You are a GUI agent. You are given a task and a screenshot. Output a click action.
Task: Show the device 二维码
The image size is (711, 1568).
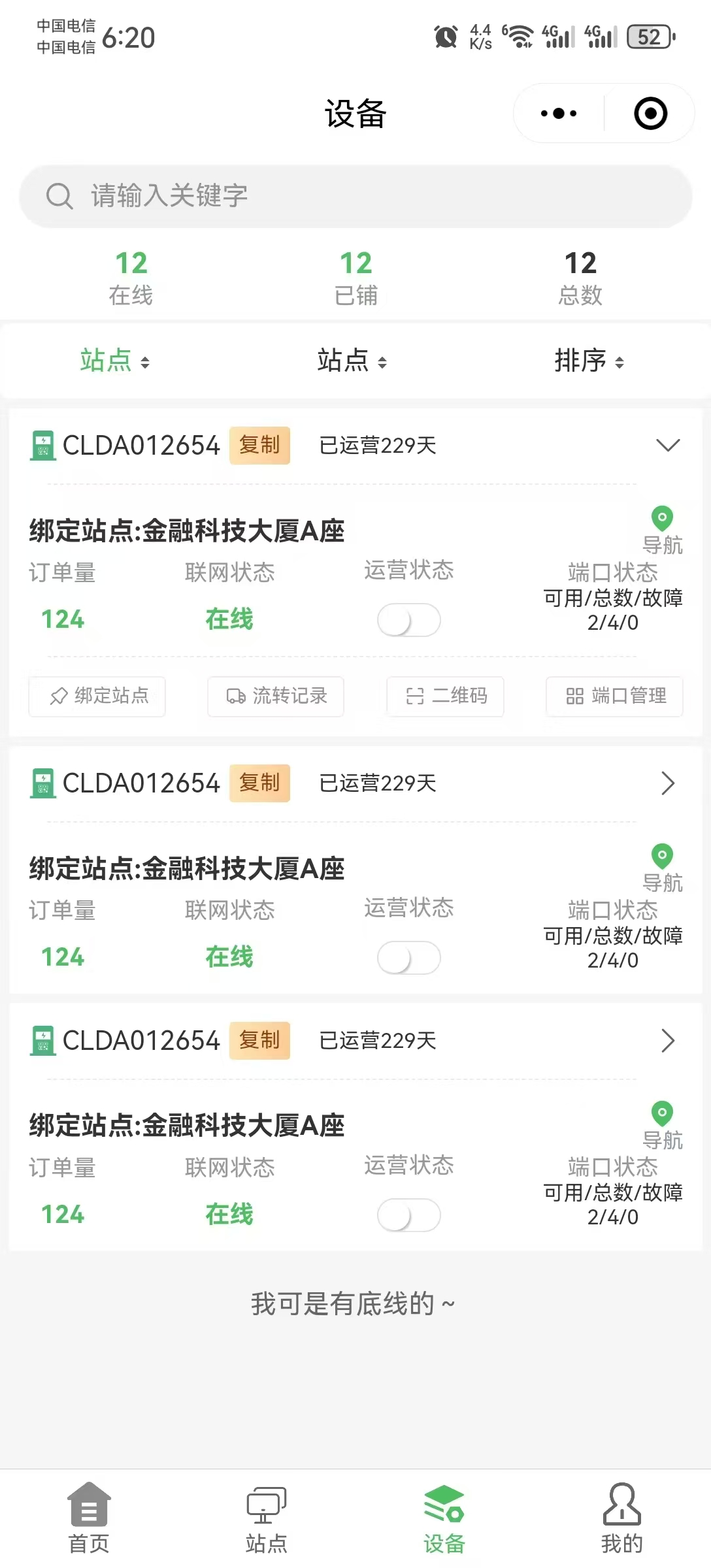click(x=446, y=696)
